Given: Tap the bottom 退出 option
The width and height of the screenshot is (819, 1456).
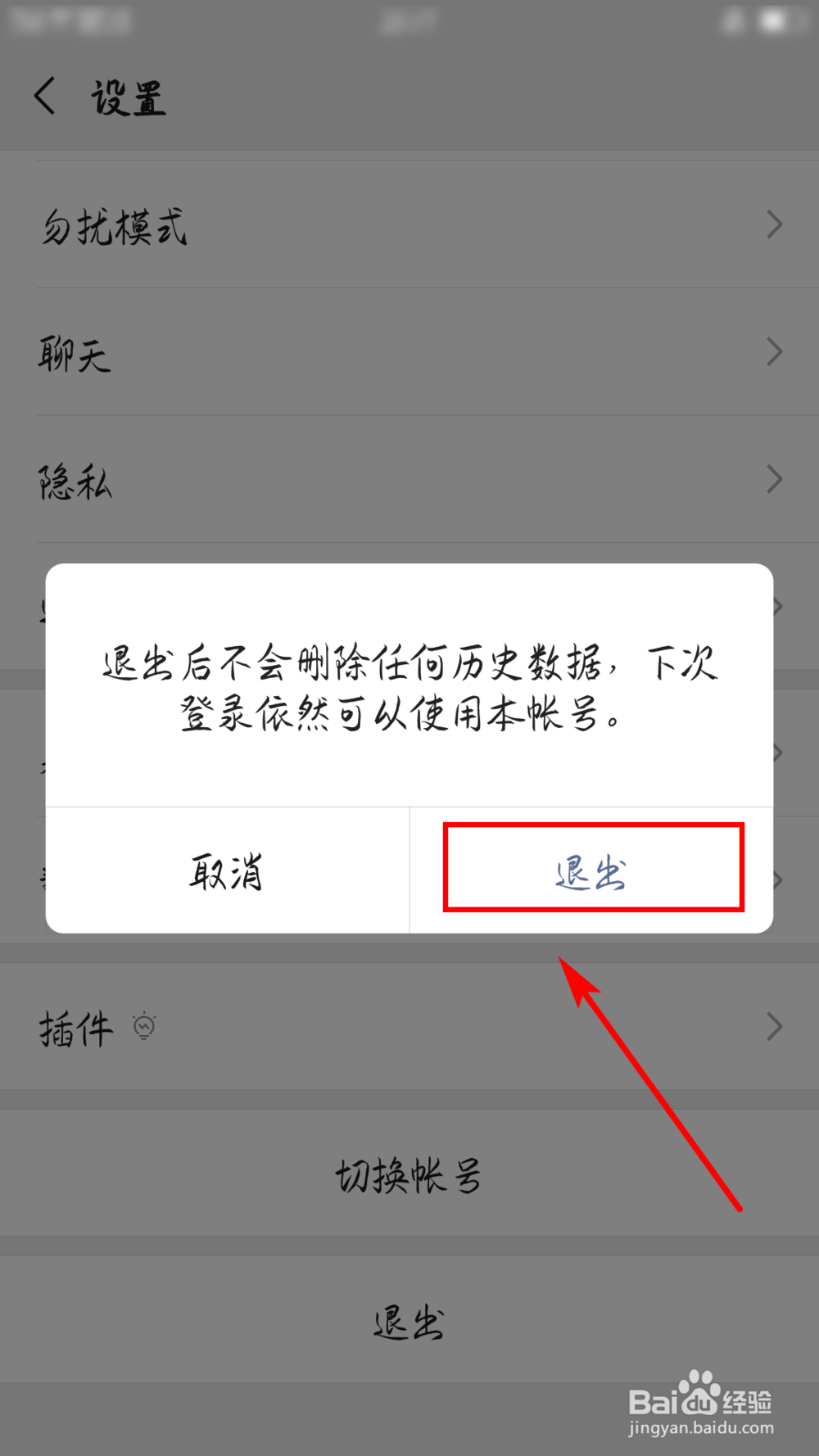Looking at the screenshot, I should 408,1322.
